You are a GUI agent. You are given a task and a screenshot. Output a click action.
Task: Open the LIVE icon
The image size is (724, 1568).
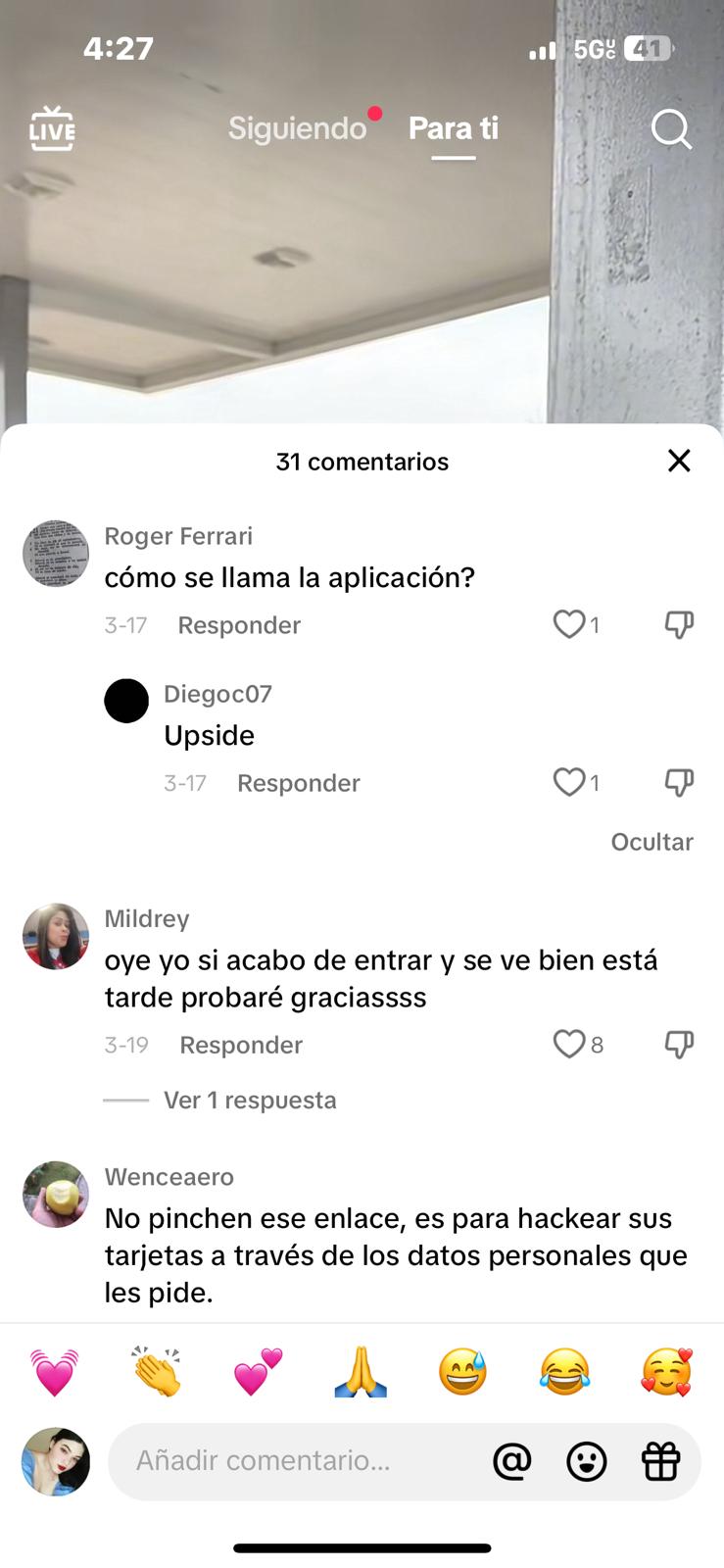pos(52,129)
